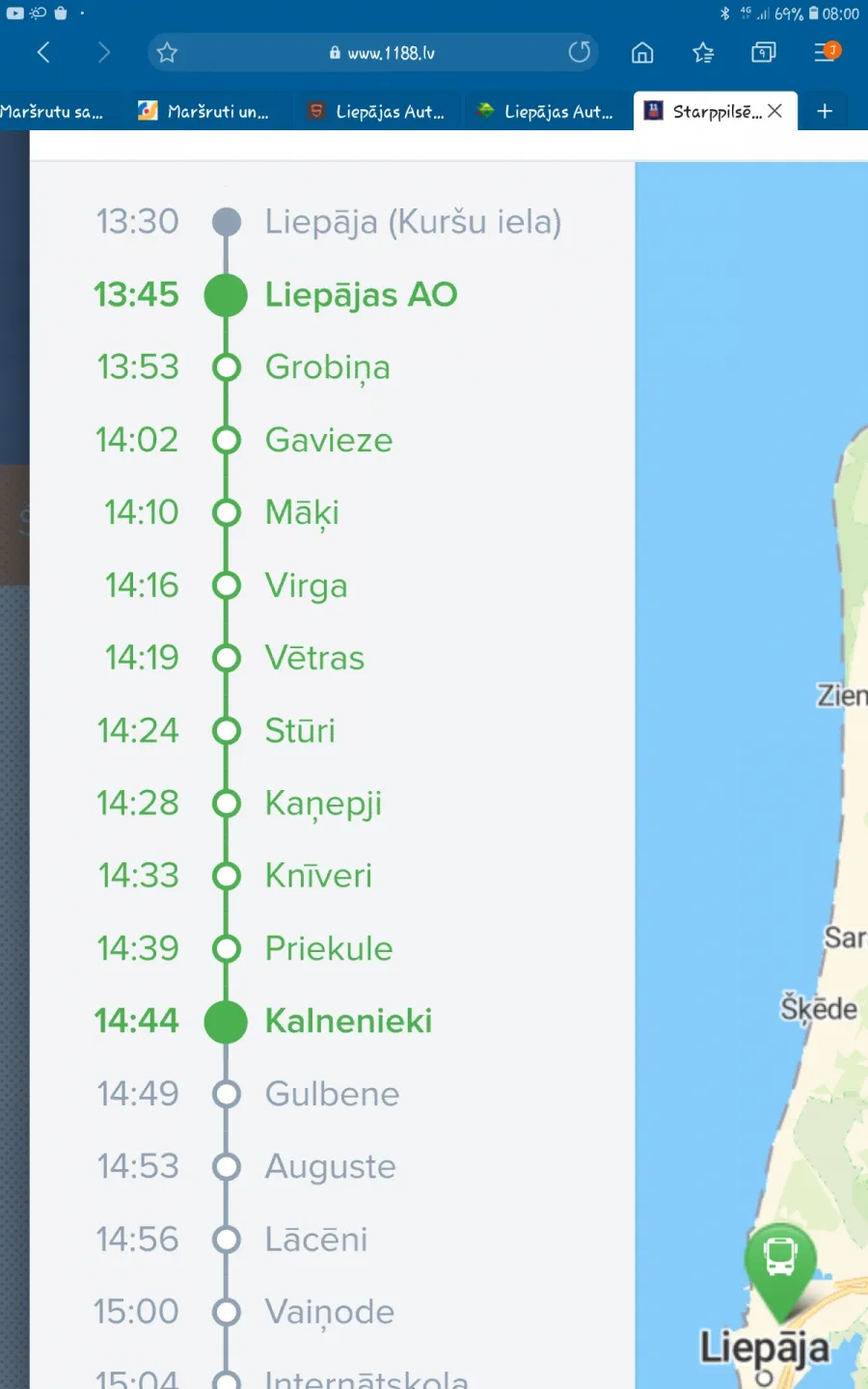Open the tab switcher

[x=763, y=52]
